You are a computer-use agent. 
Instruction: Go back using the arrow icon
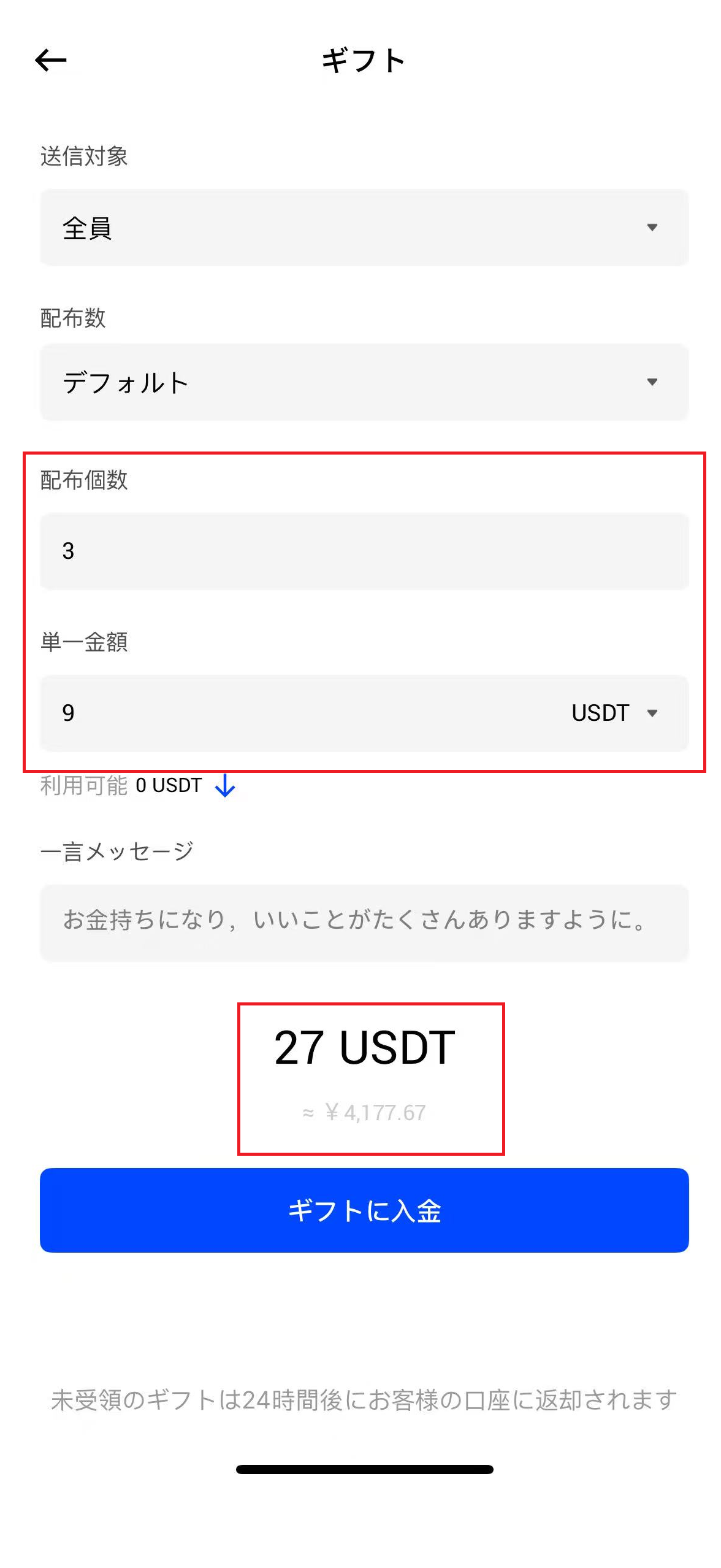point(51,60)
